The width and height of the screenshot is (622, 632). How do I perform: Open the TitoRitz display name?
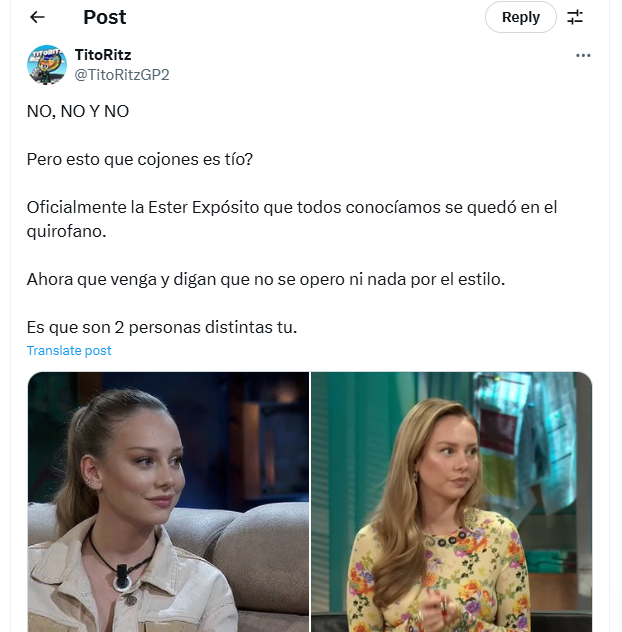(103, 54)
